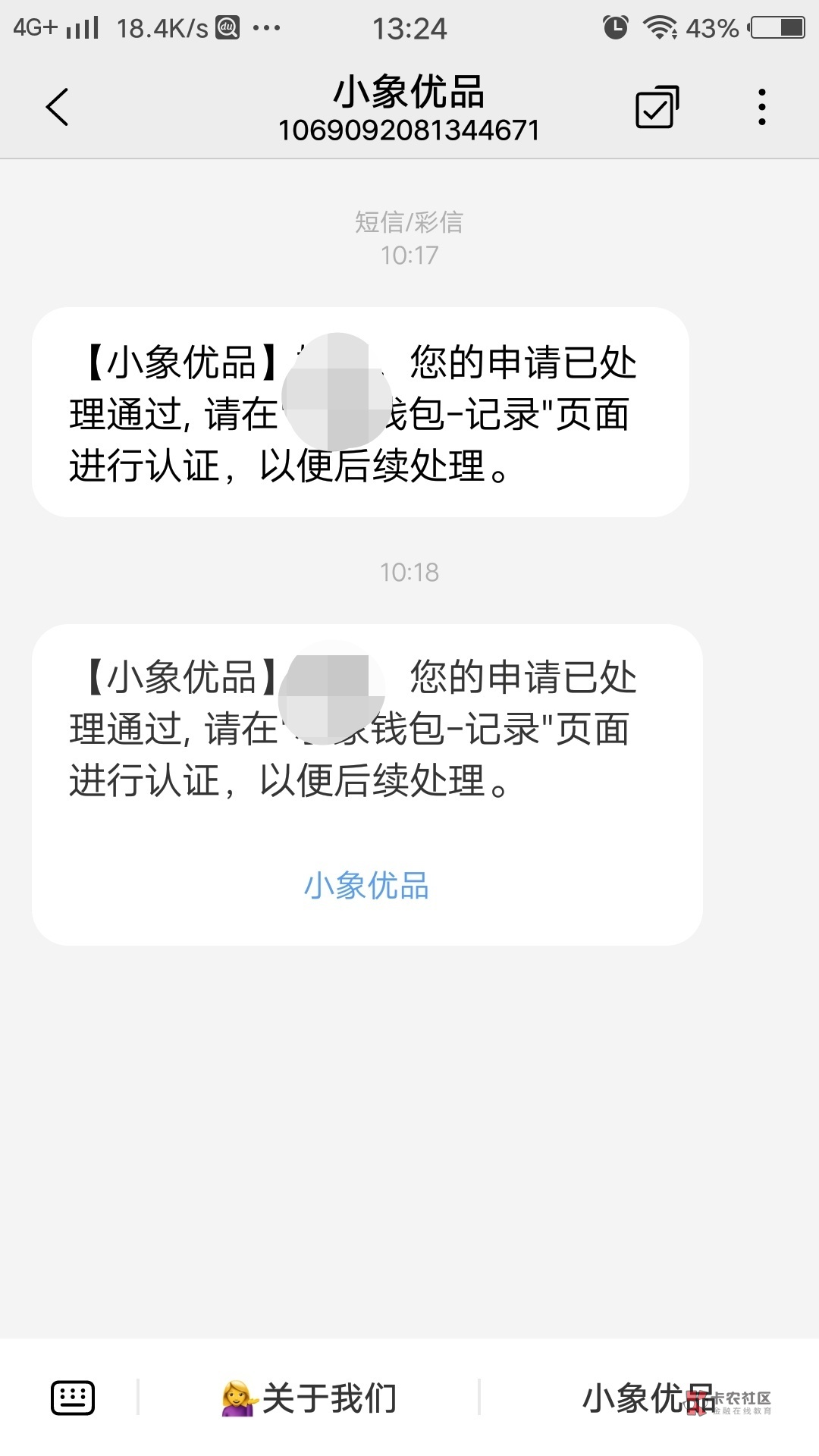Tap the sender number 1069092081344671
Screen dimensions: 819x1456
click(x=409, y=130)
